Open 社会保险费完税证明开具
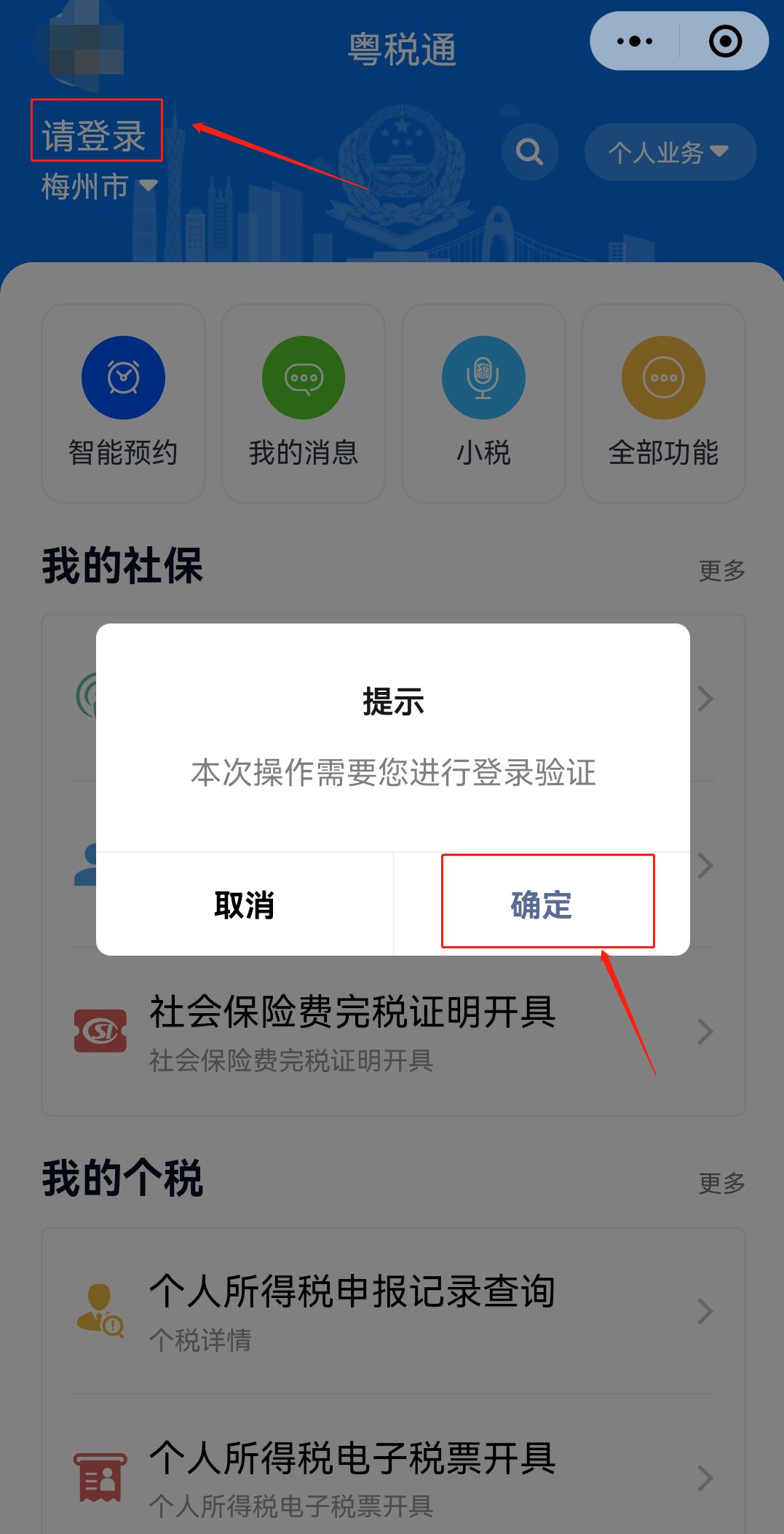The height and width of the screenshot is (1534, 784). point(393,1031)
